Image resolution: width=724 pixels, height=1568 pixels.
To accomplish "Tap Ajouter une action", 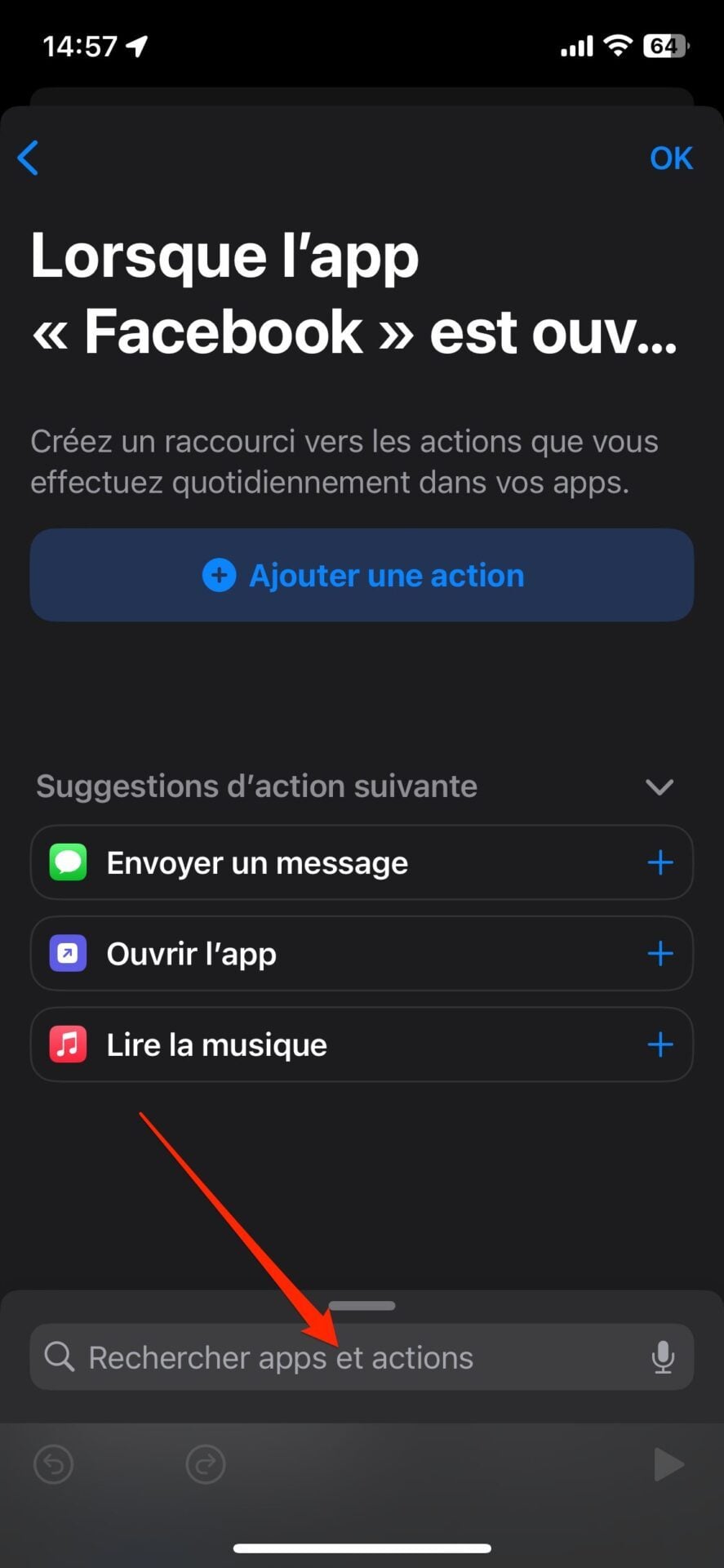I will click(362, 575).
